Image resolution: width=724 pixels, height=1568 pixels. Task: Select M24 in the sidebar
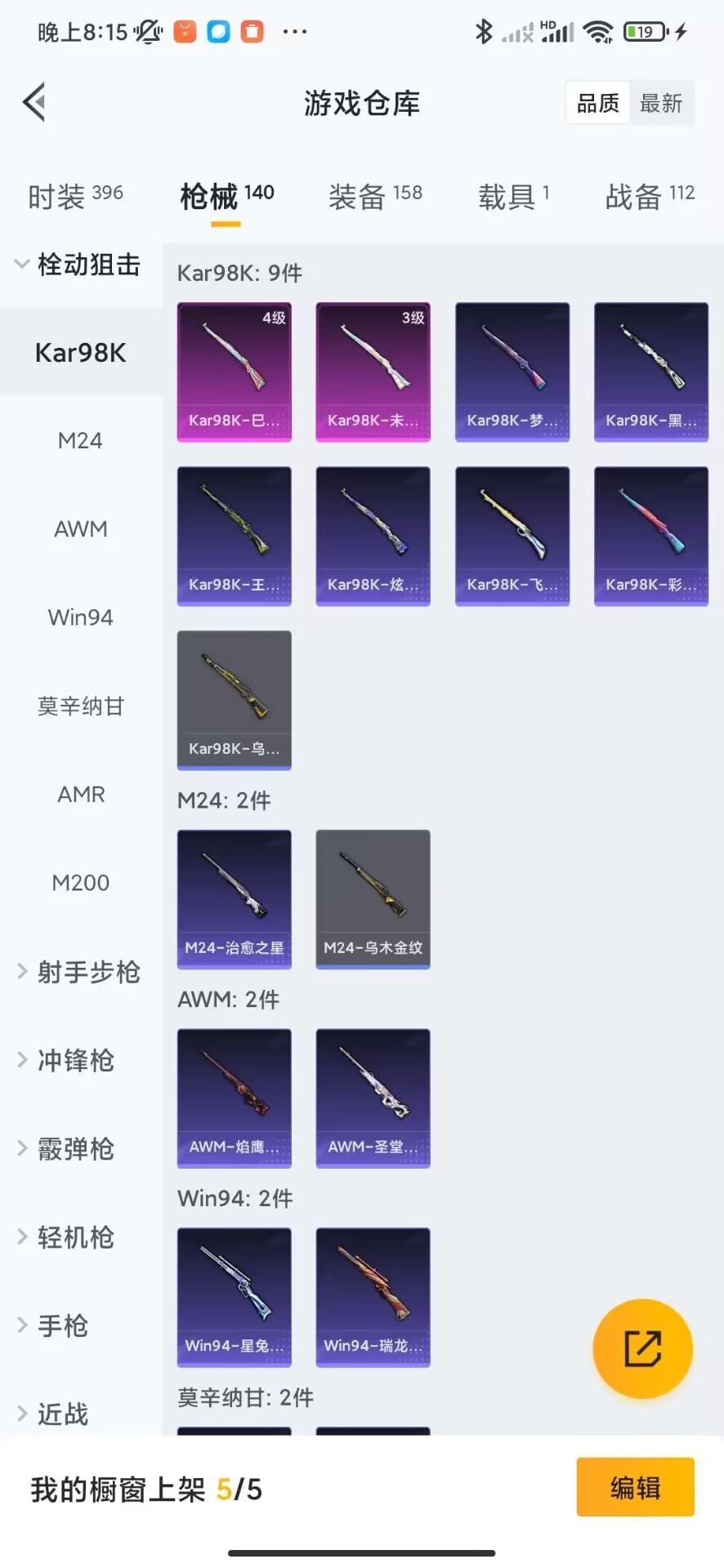pos(80,441)
